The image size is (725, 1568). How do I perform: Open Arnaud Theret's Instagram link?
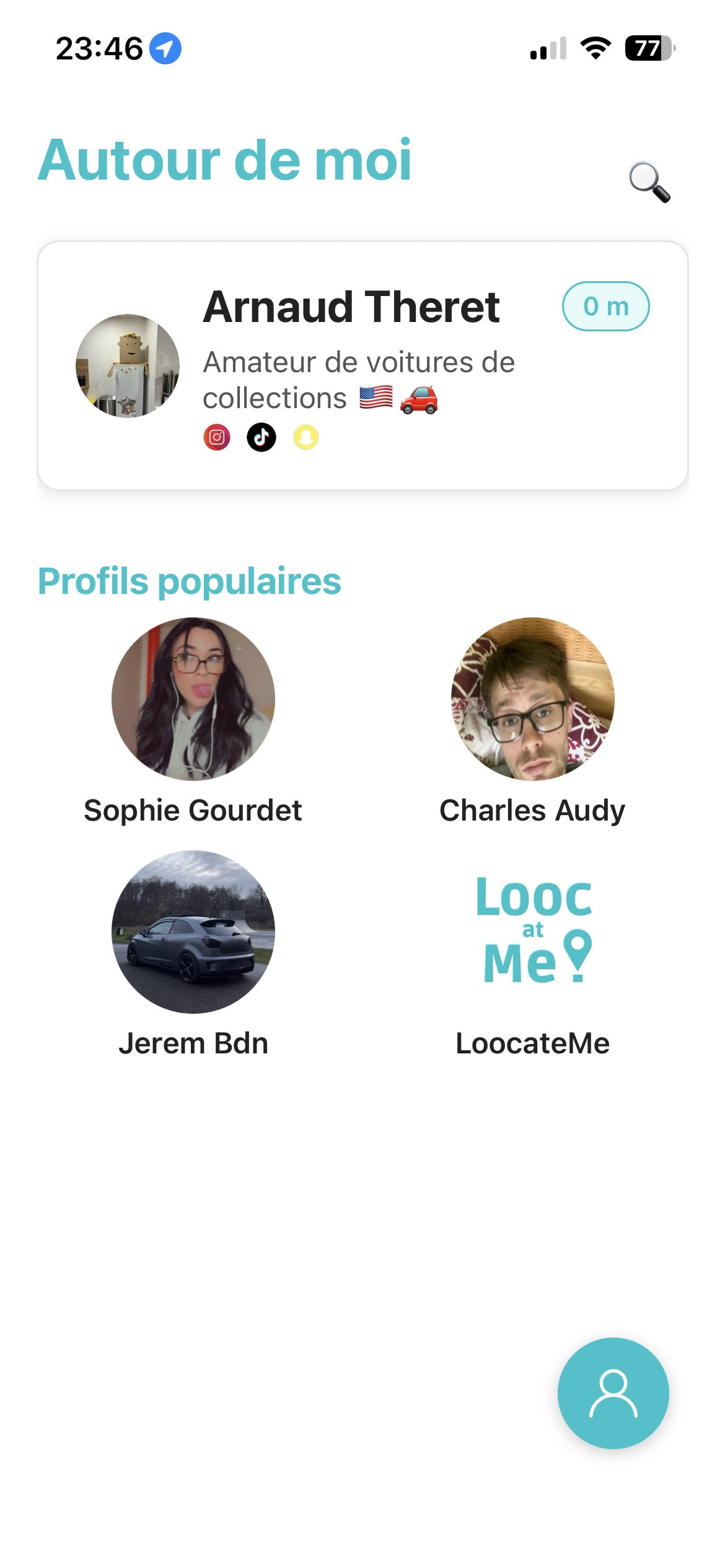[x=217, y=438]
